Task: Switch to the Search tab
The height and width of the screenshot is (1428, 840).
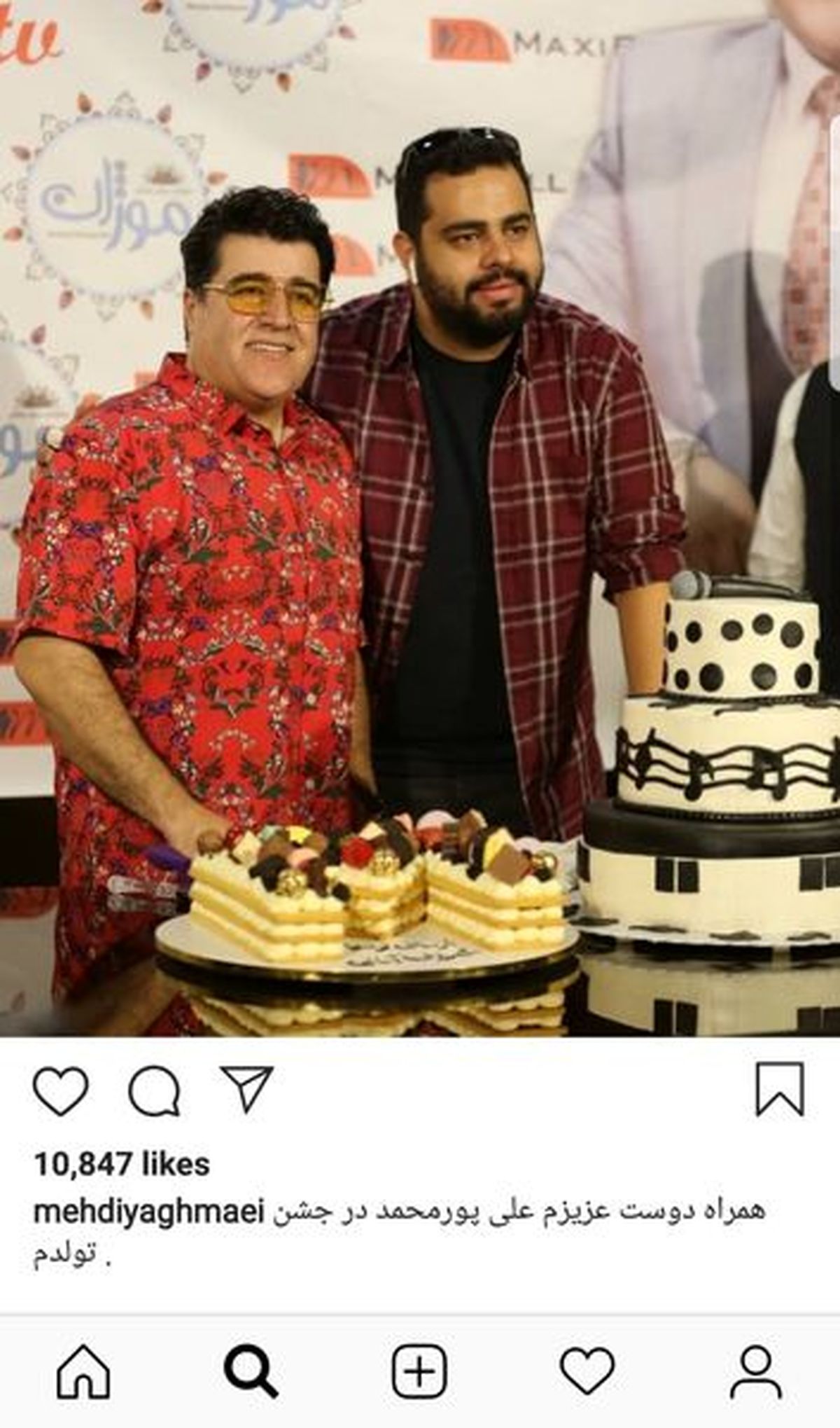Action: point(251,1371)
